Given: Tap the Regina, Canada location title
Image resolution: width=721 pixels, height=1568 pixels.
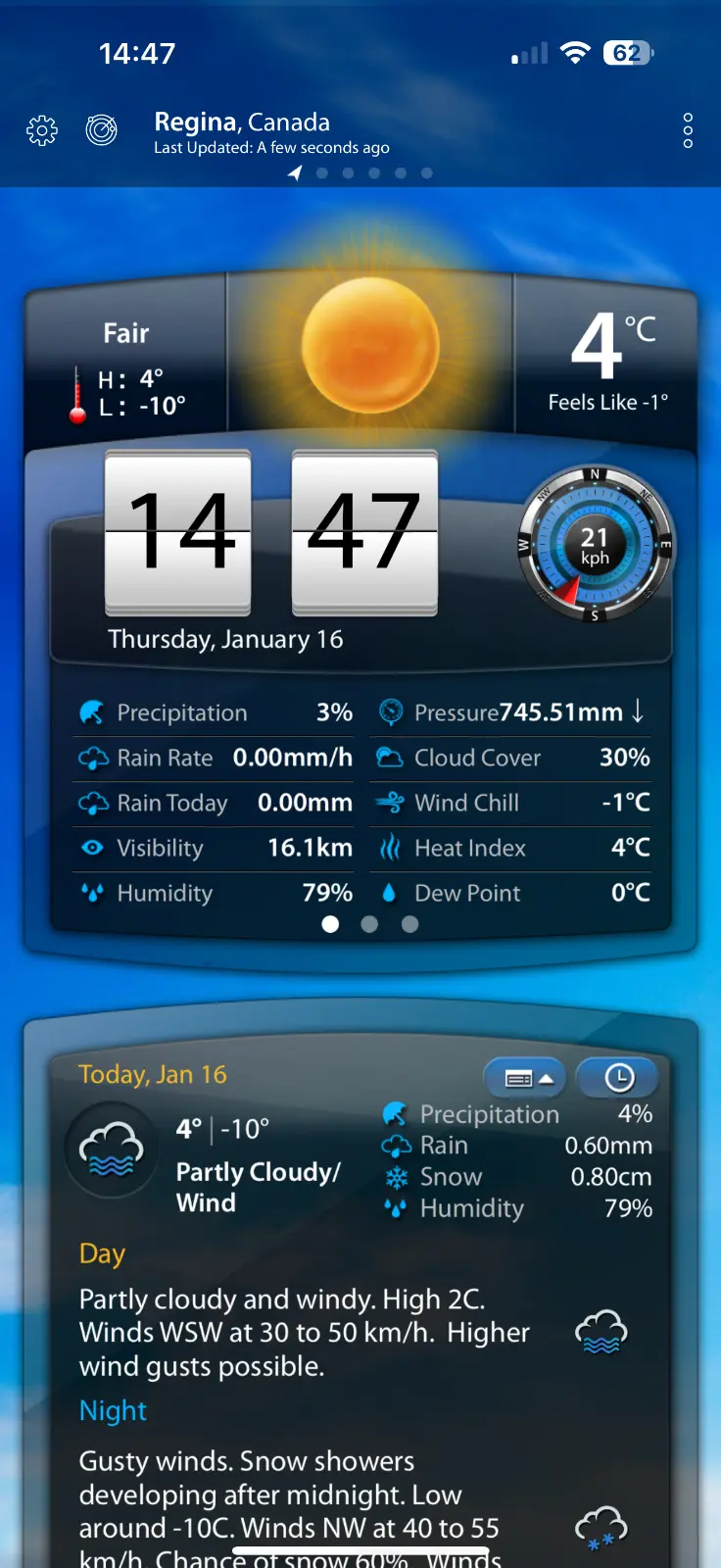Looking at the screenshot, I should (x=242, y=122).
